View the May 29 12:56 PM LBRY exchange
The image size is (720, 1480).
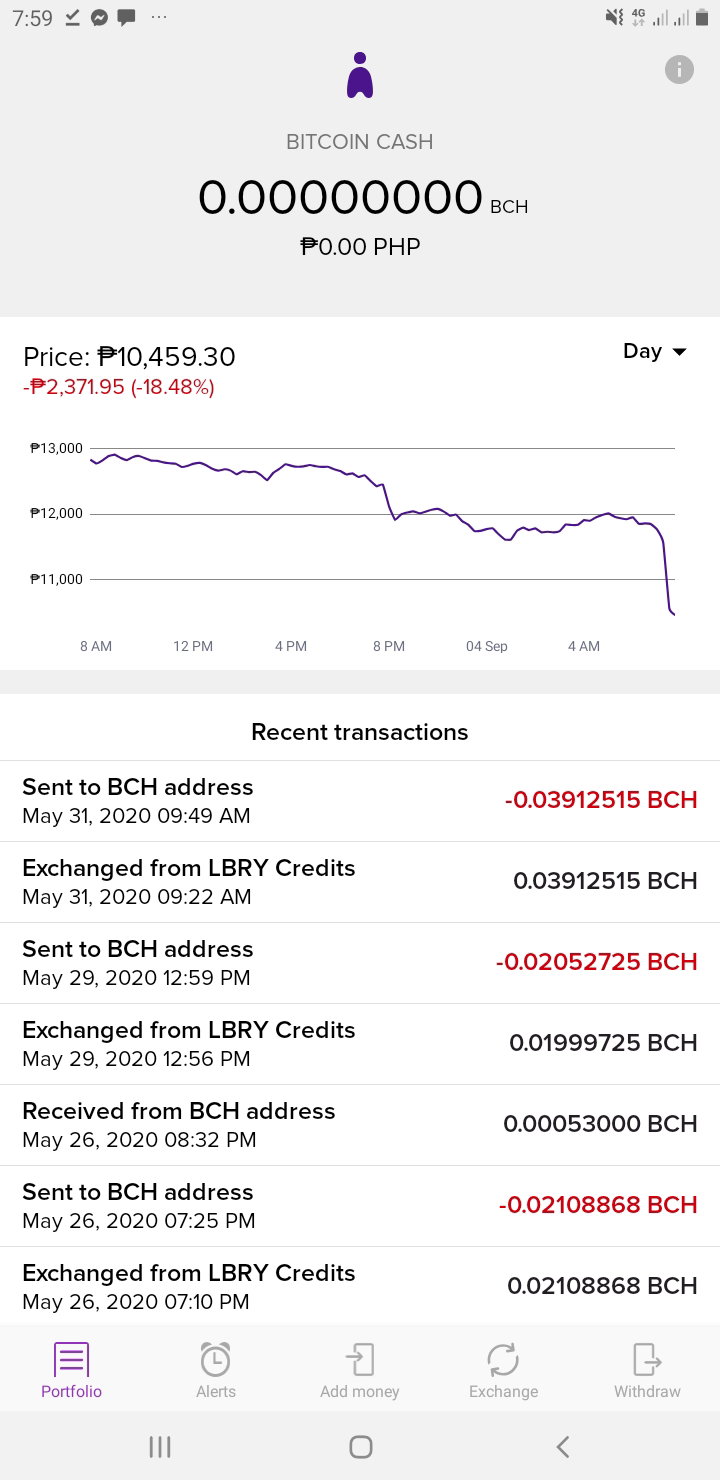click(360, 1044)
